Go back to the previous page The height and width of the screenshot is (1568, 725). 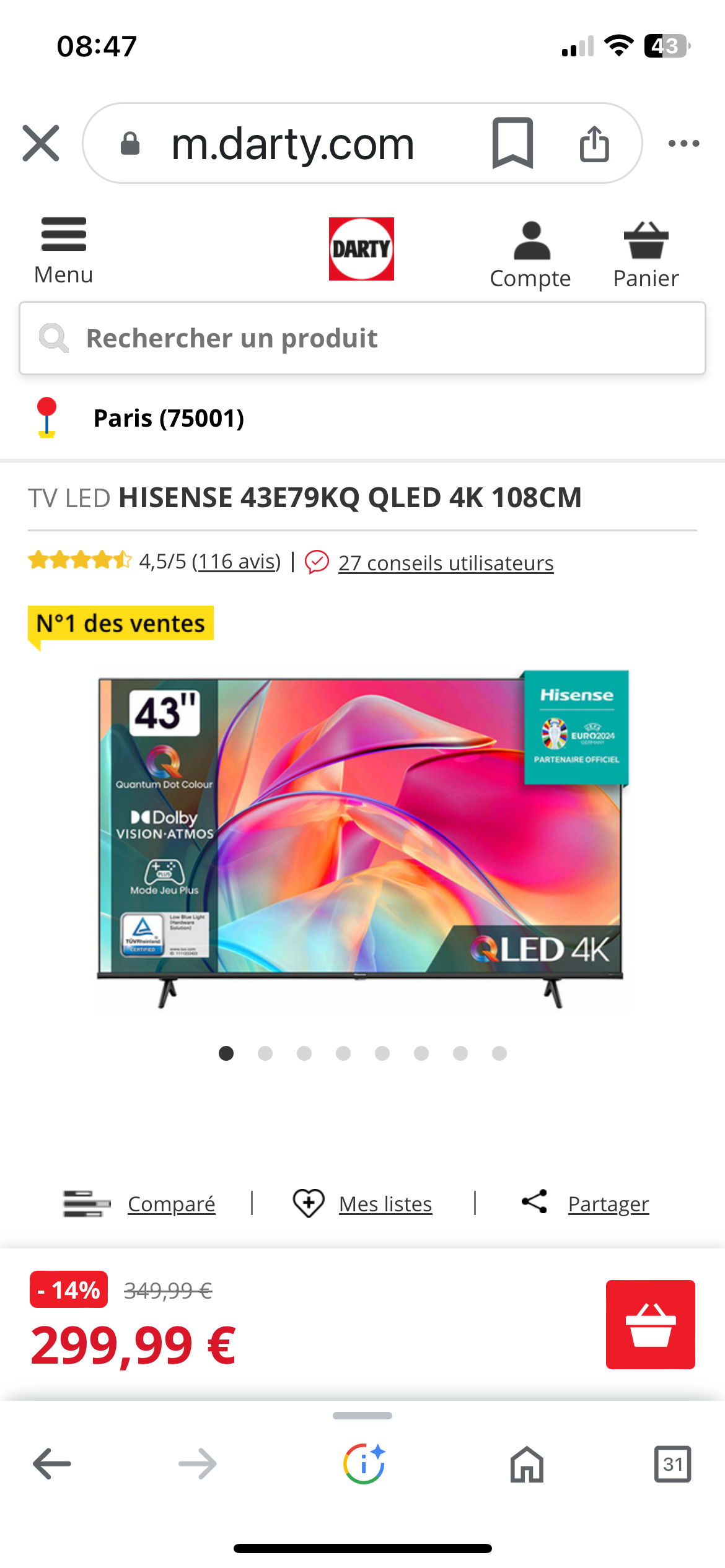click(52, 1464)
